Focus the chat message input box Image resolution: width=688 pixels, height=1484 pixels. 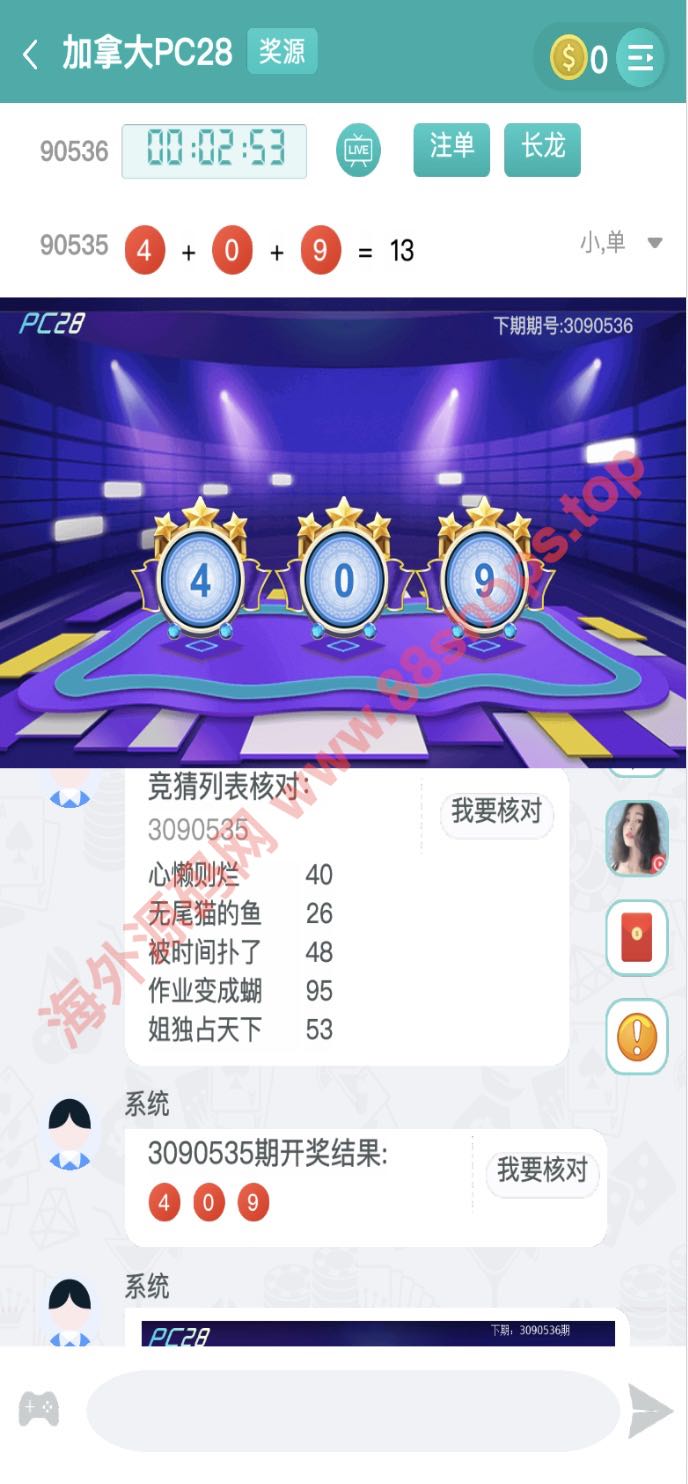353,1410
